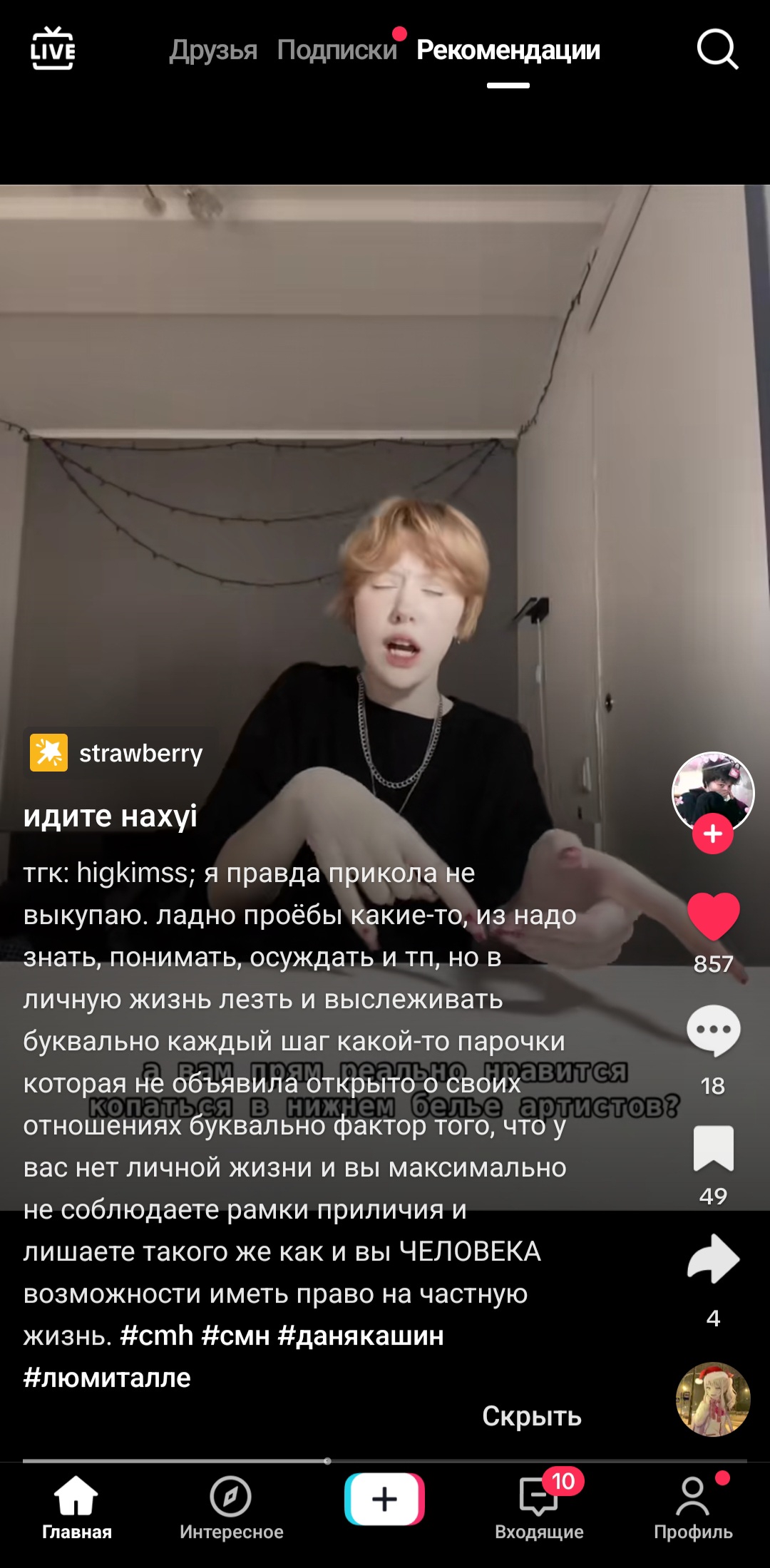Viewport: 770px width, 1568px height.
Task: Create a new video with the plus button
Action: (385, 1499)
